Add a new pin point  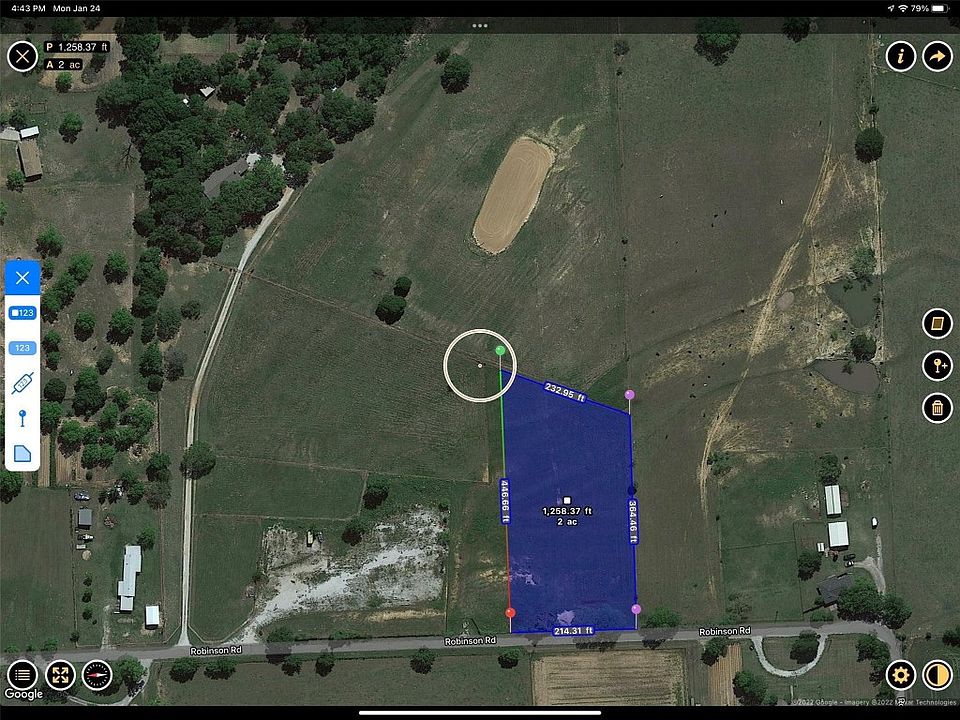tap(937, 366)
